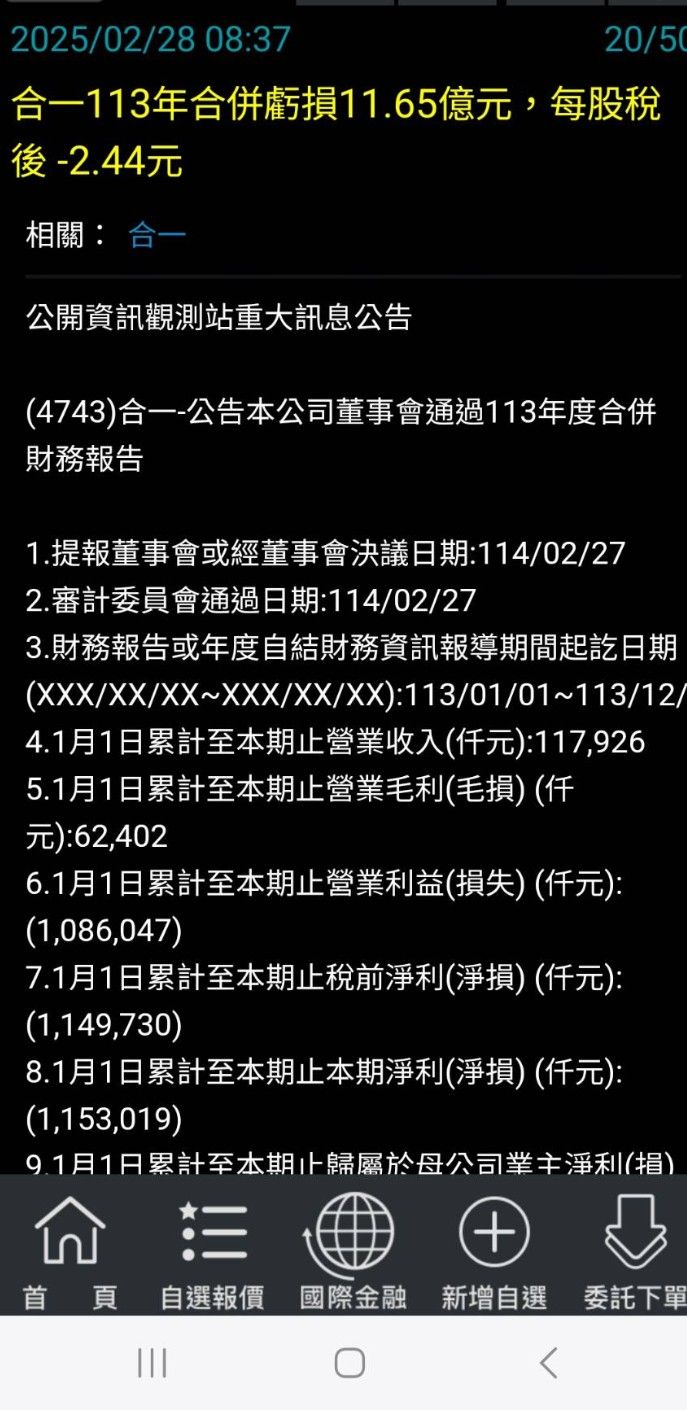Go to the 首頁 home tab
This screenshot has width=687, height=1410.
[x=70, y=1250]
